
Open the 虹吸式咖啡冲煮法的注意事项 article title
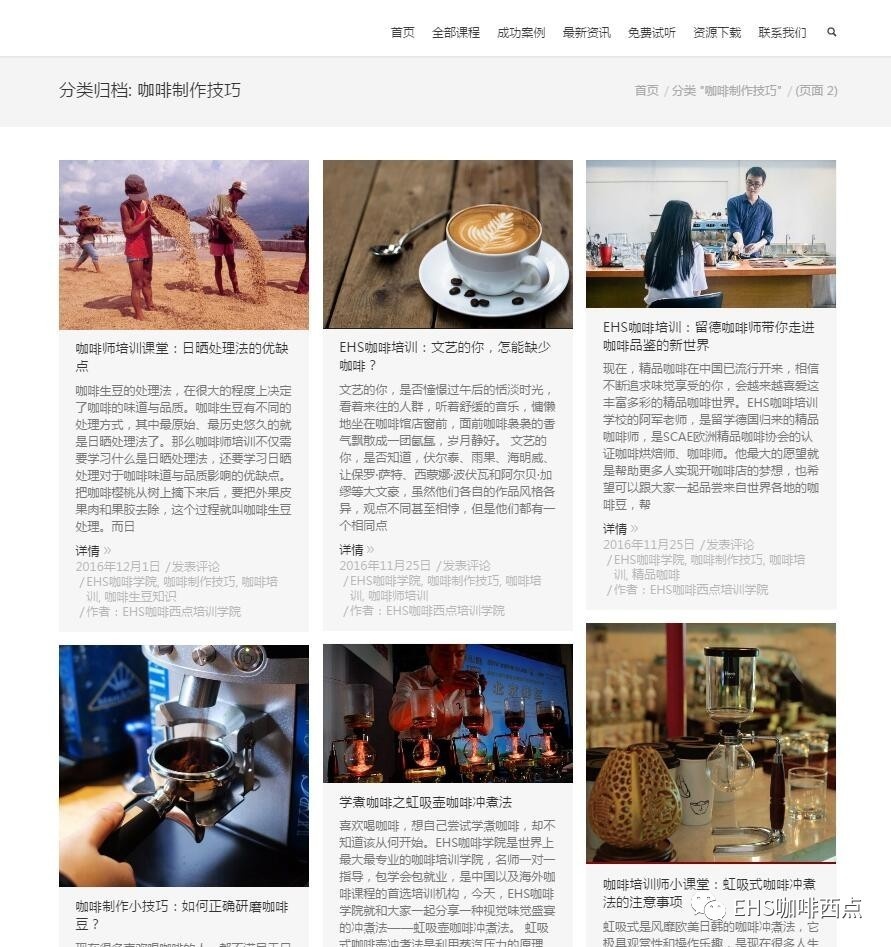coord(708,893)
